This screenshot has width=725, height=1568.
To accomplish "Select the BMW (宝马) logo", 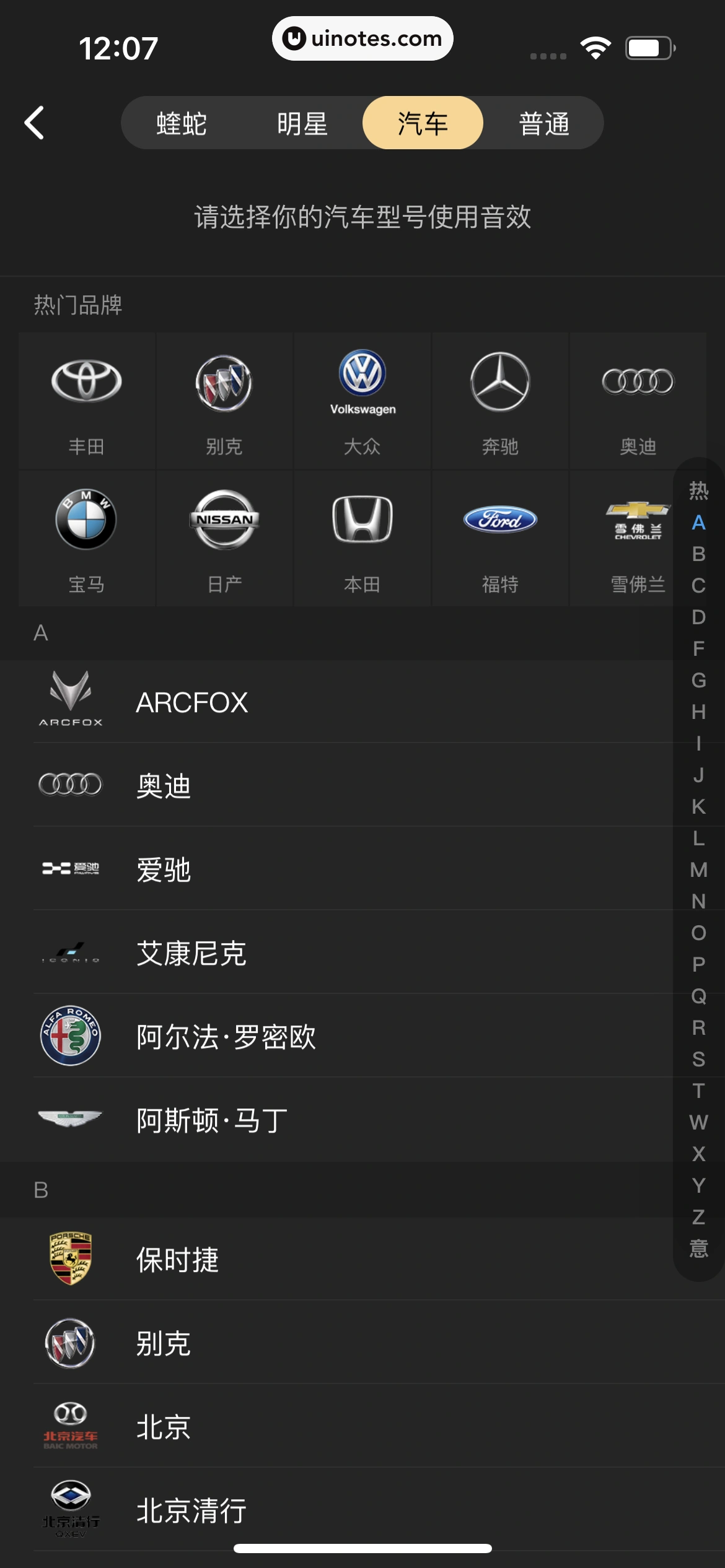I will click(86, 520).
